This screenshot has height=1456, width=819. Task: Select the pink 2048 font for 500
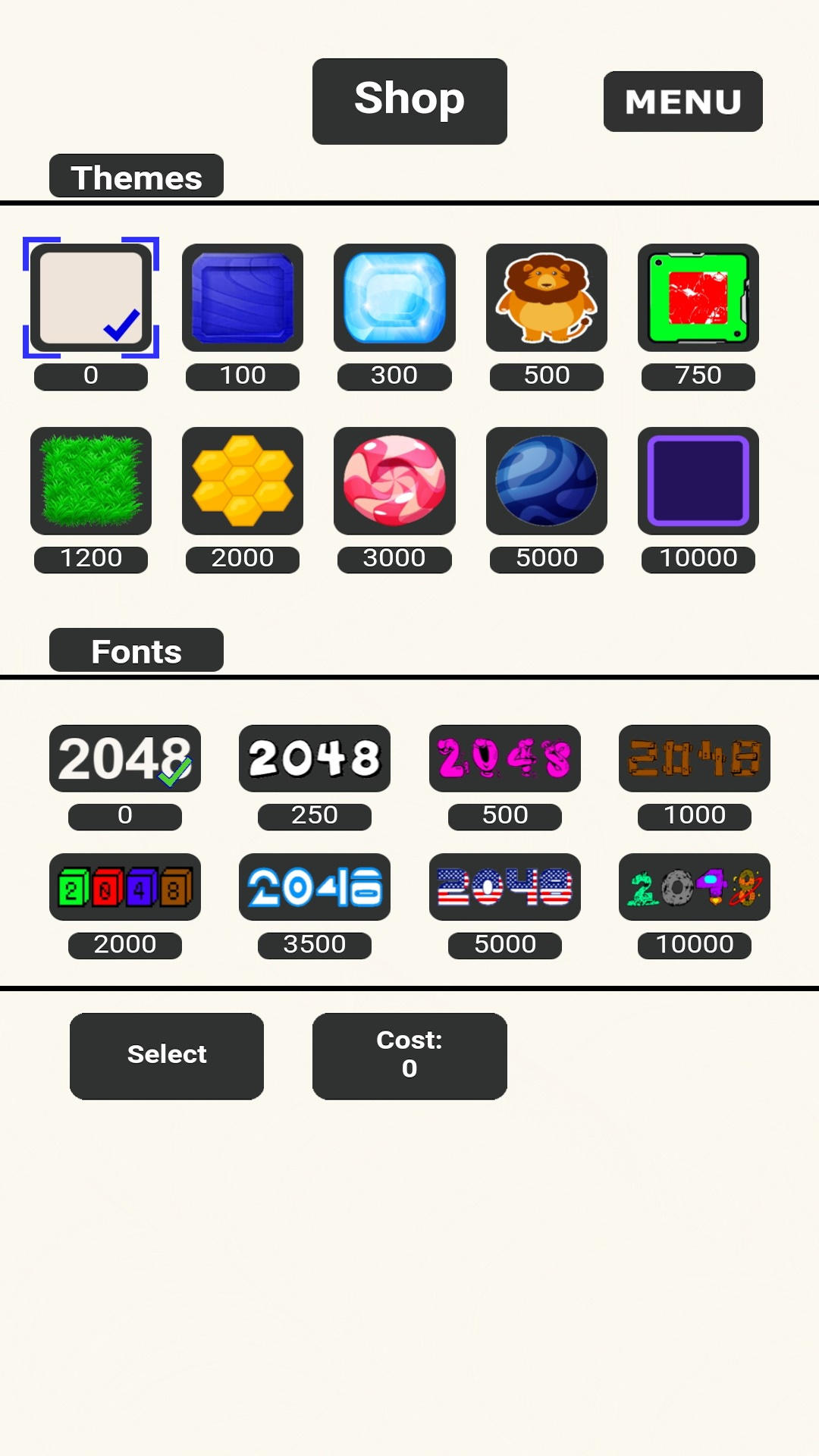pyautogui.click(x=504, y=758)
